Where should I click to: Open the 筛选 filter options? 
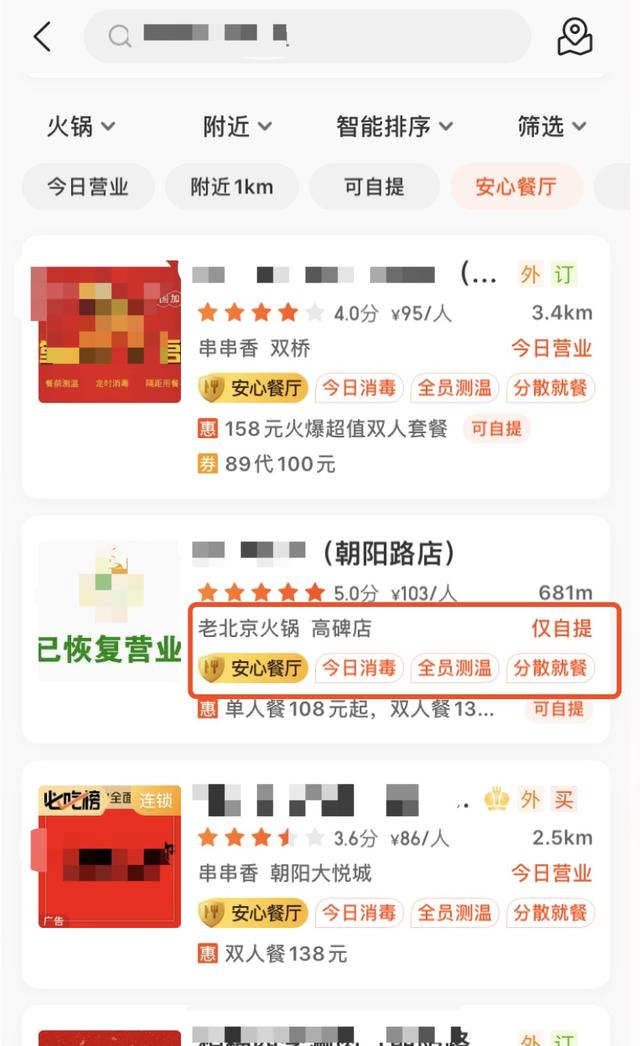pyautogui.click(x=551, y=127)
